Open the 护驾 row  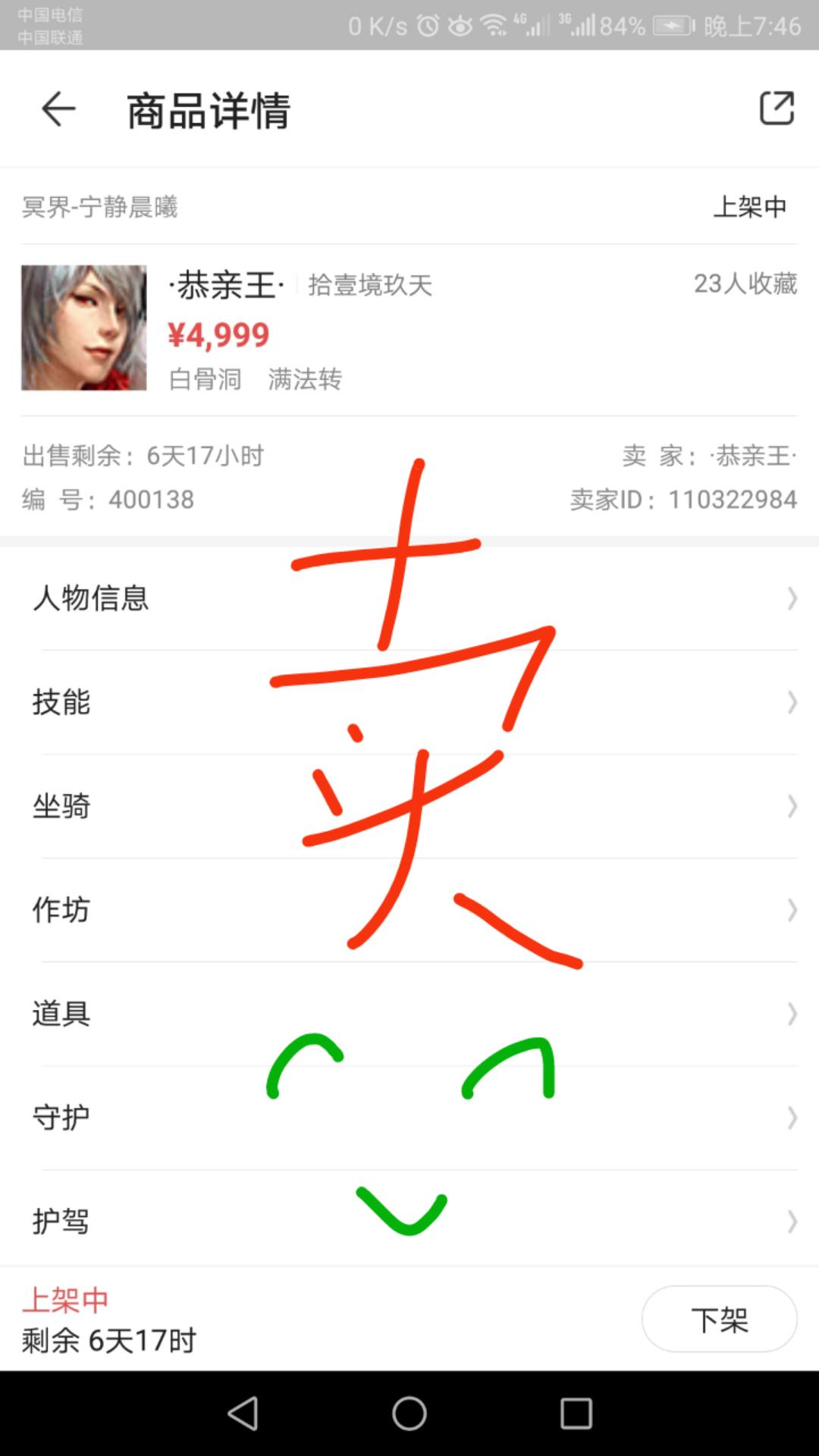click(409, 1221)
